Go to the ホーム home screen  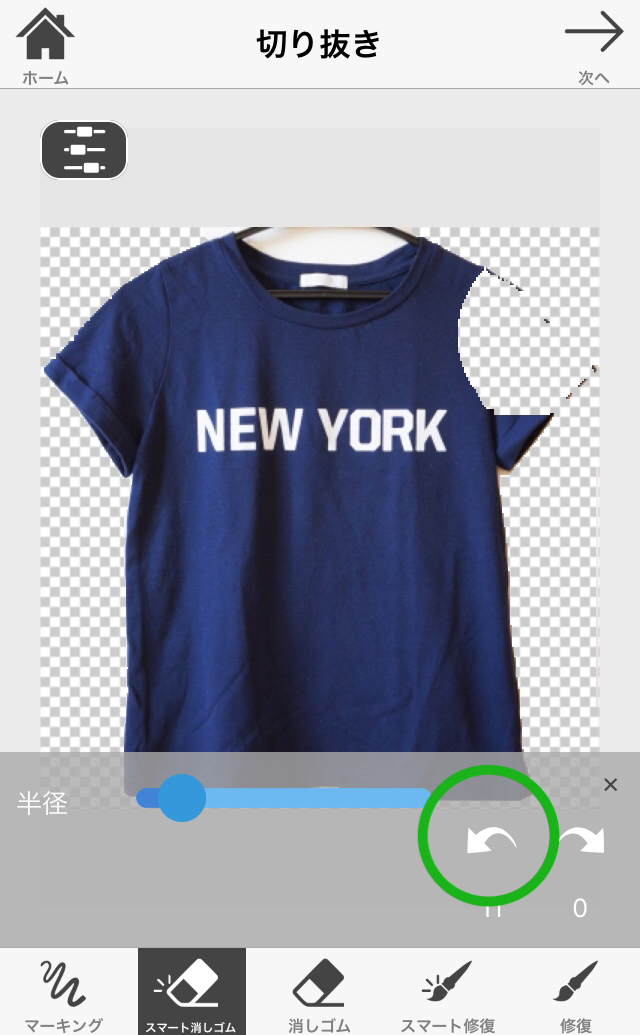pos(45,45)
